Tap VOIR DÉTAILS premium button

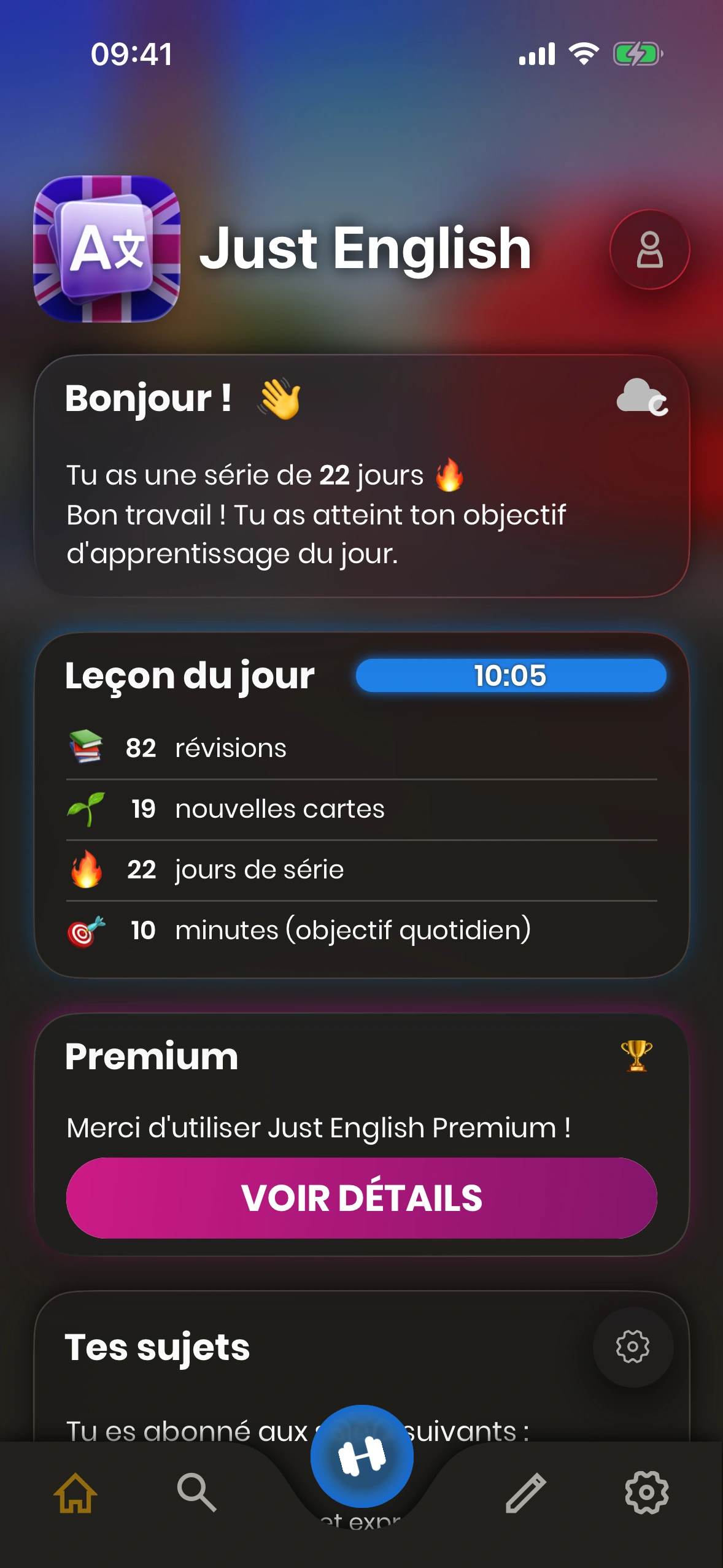click(361, 1197)
